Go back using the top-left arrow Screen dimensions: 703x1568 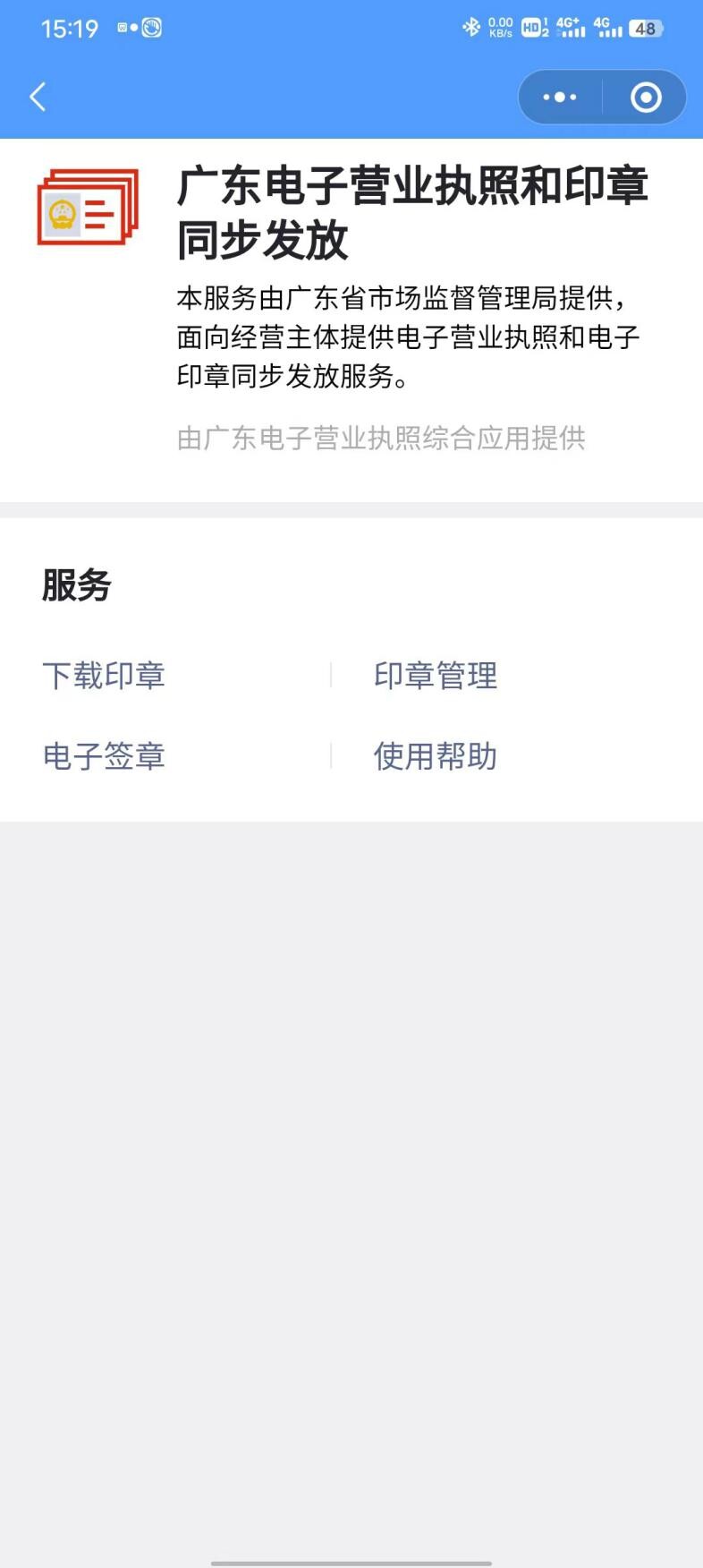pos(38,97)
